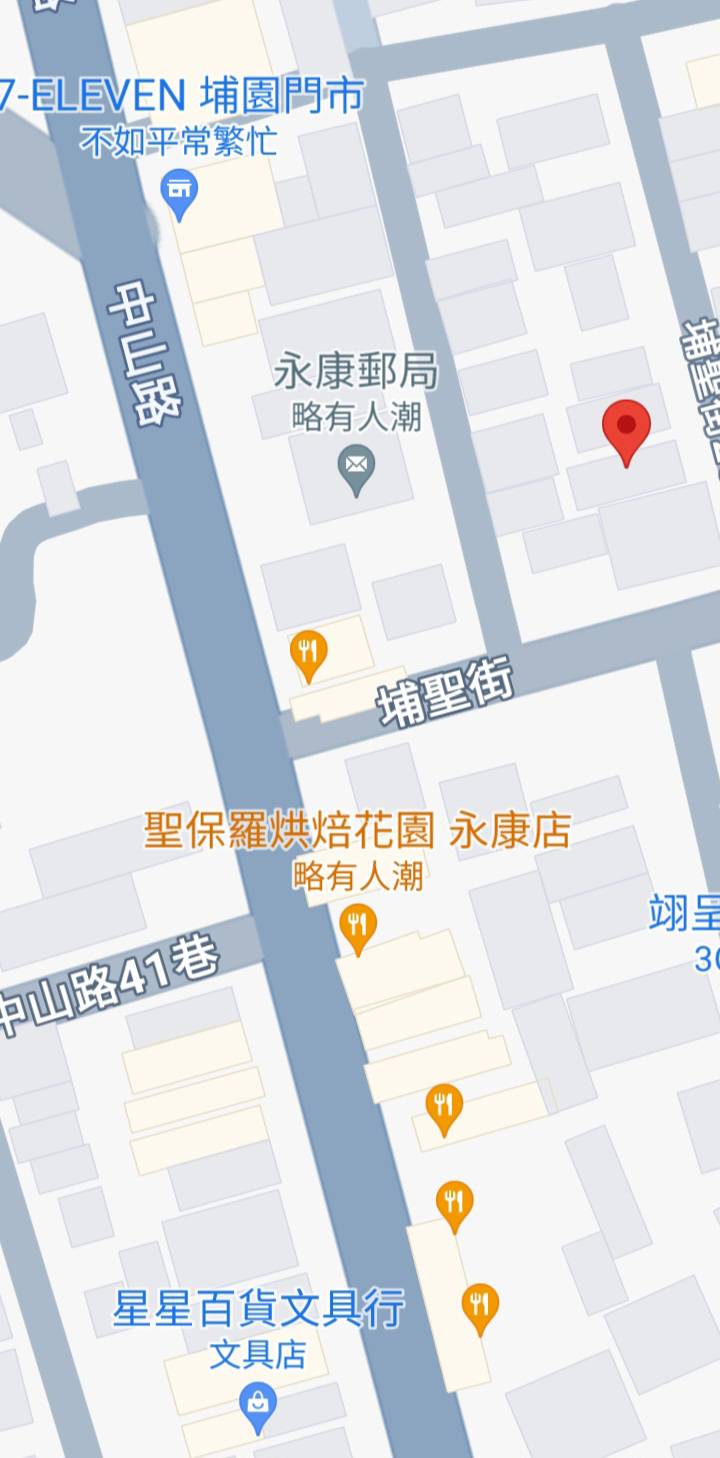Open 聖保羅烘焙花園 永康店 restaurant pin
This screenshot has height=1458, width=720.
click(x=358, y=927)
